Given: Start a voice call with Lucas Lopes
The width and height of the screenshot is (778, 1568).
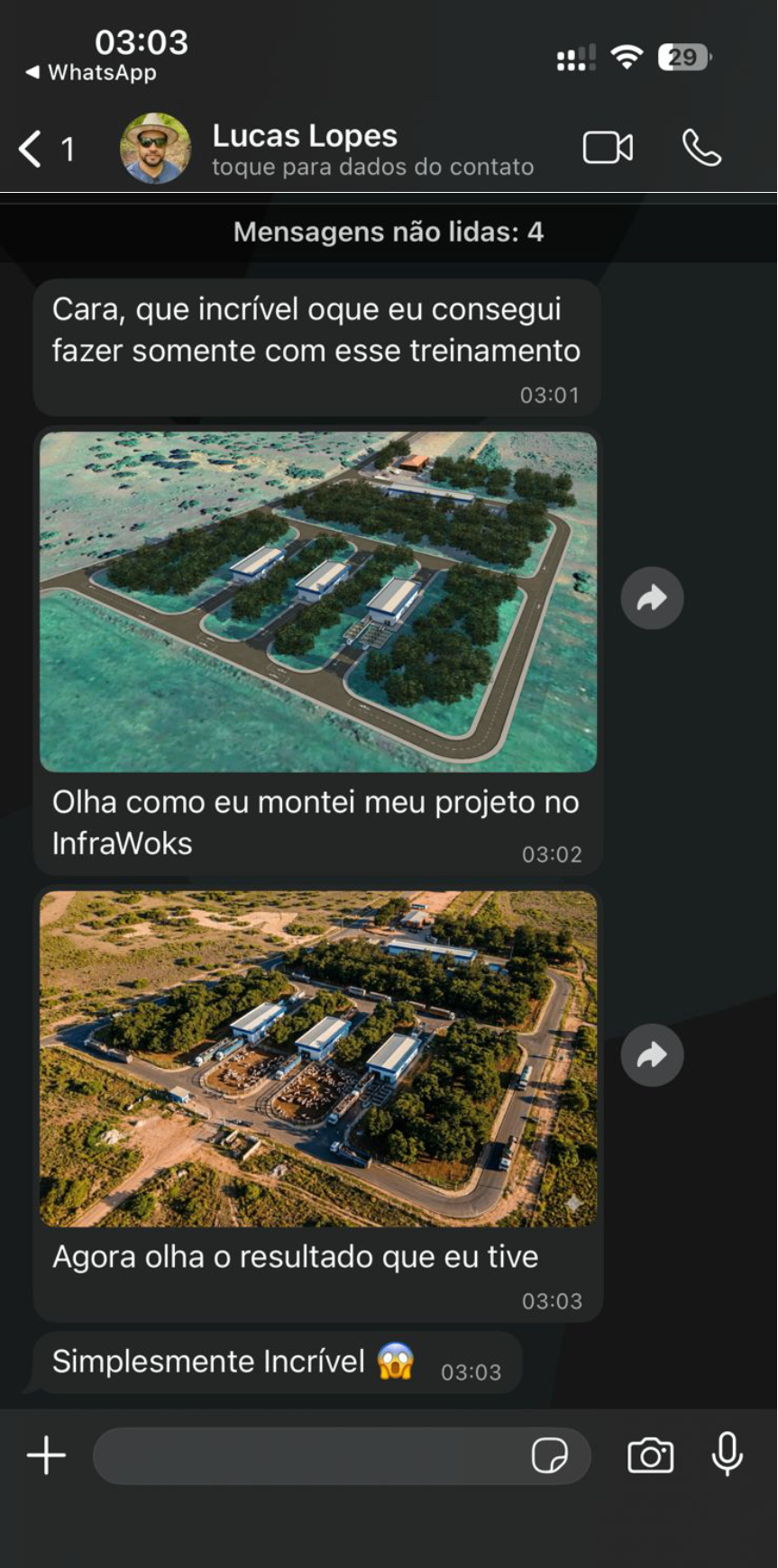Looking at the screenshot, I should [701, 149].
